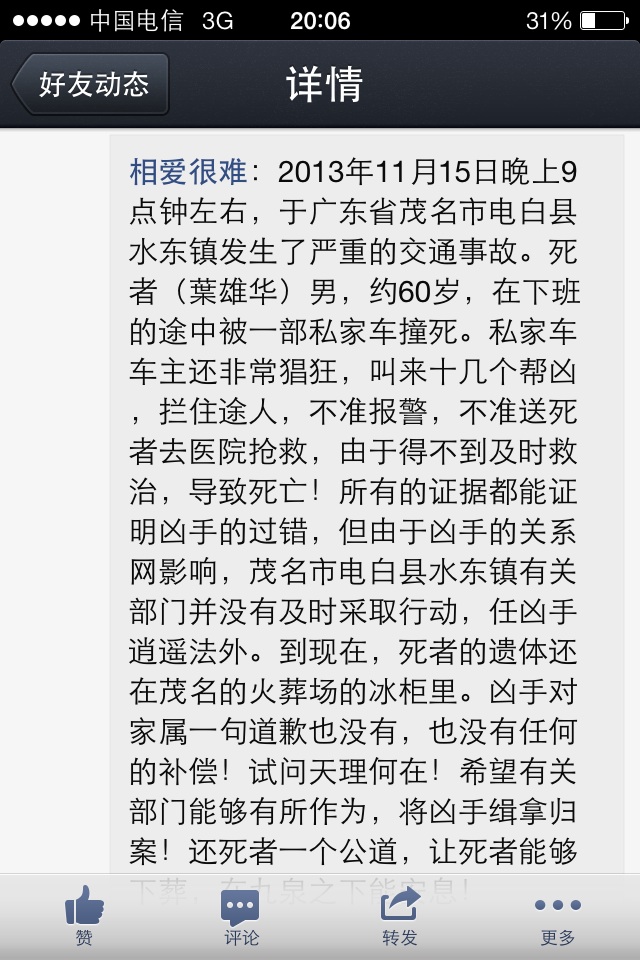The image size is (640, 960).
Task: Open the 更多 options menu
Action: pos(557,916)
